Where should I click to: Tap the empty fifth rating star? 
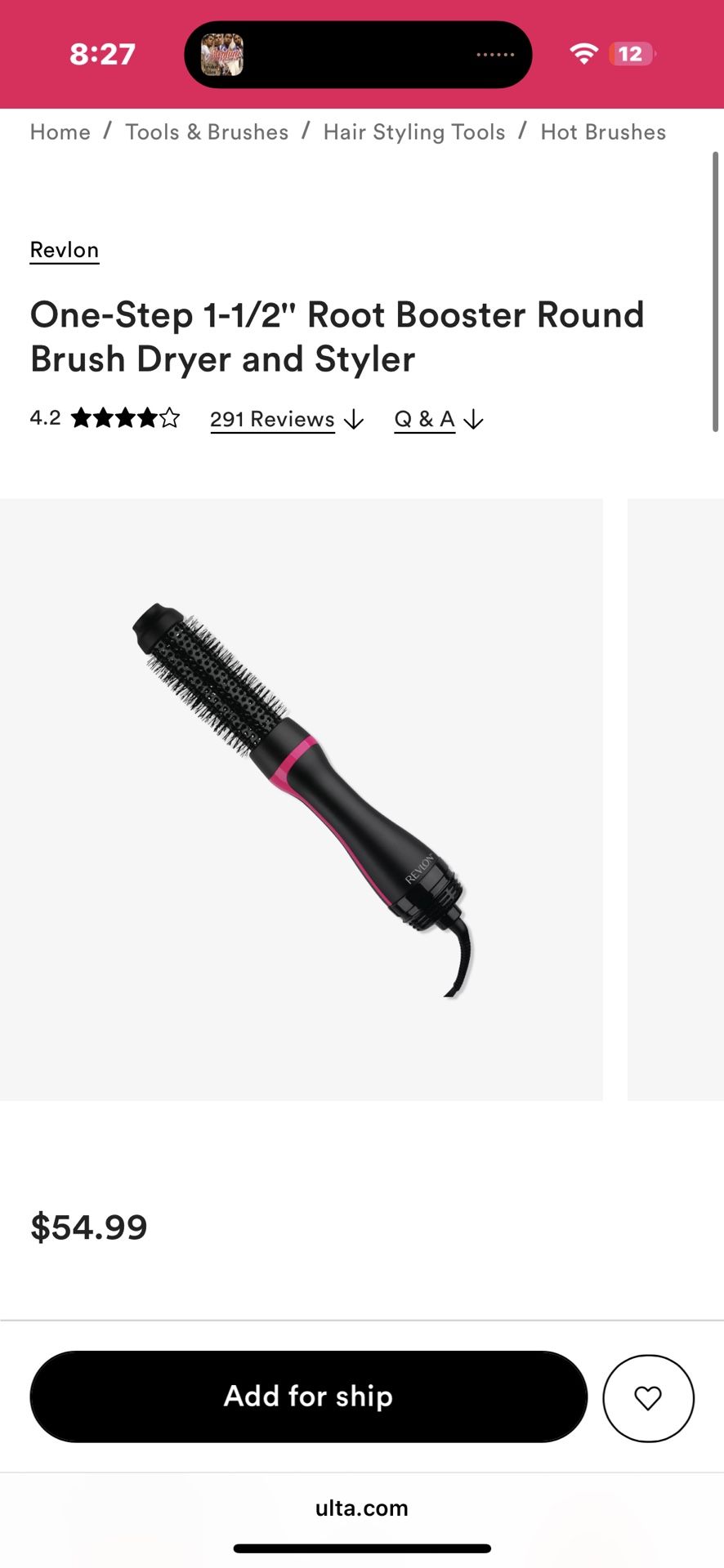coord(169,417)
